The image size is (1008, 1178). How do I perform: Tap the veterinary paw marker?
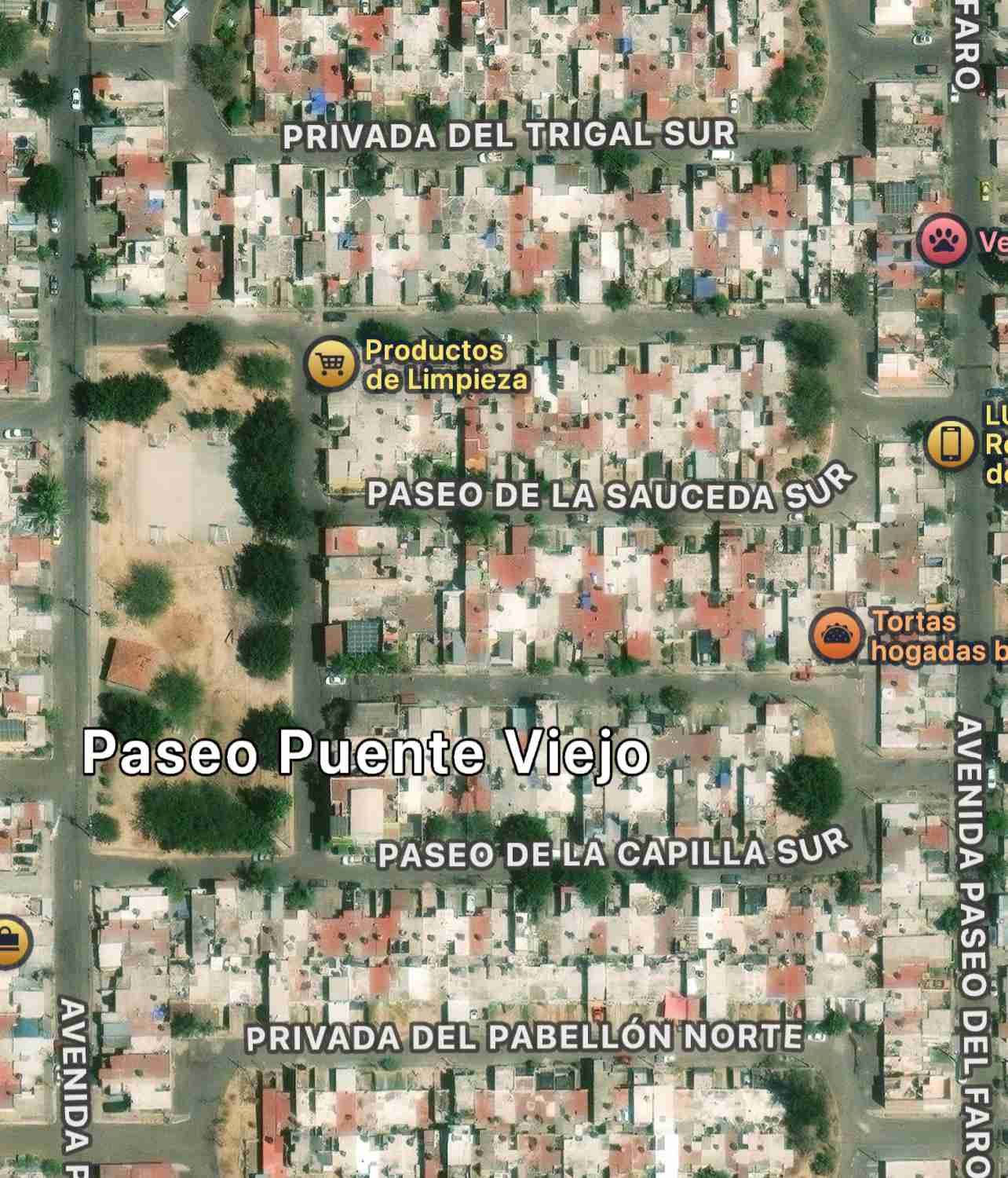tap(943, 241)
